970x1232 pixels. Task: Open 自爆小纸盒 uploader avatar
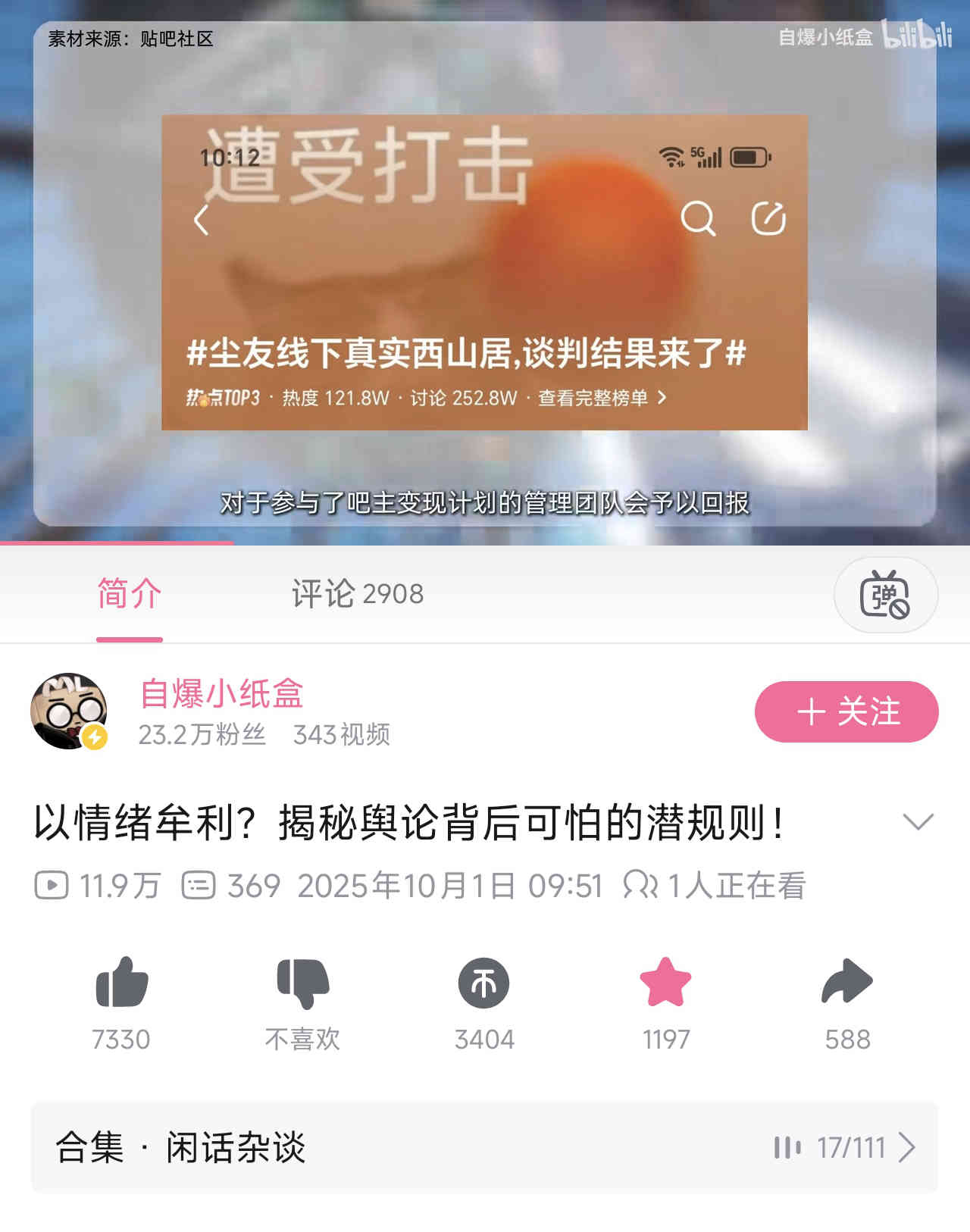[x=69, y=711]
